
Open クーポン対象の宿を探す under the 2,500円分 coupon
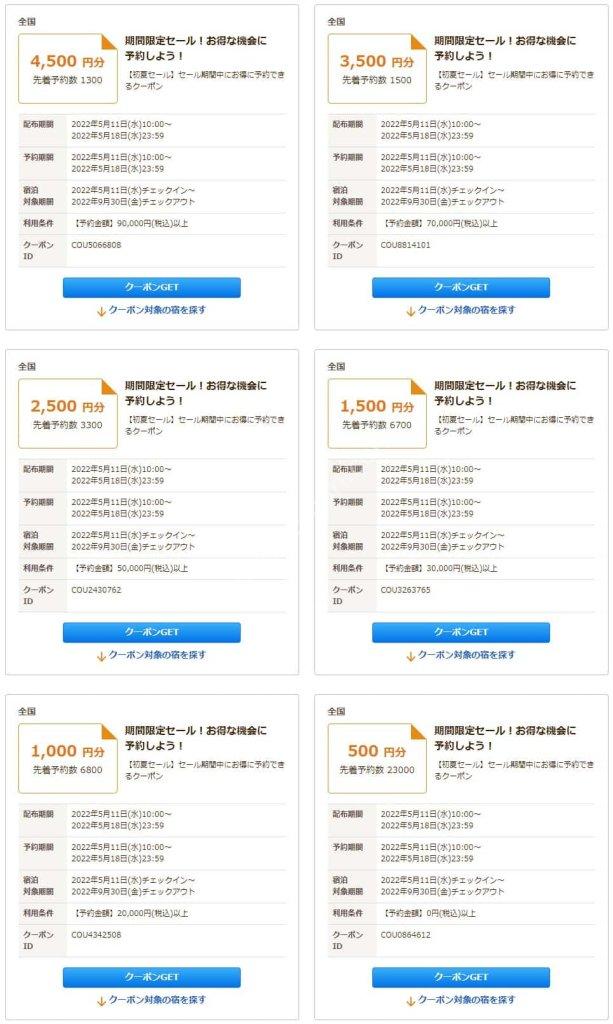click(151, 655)
